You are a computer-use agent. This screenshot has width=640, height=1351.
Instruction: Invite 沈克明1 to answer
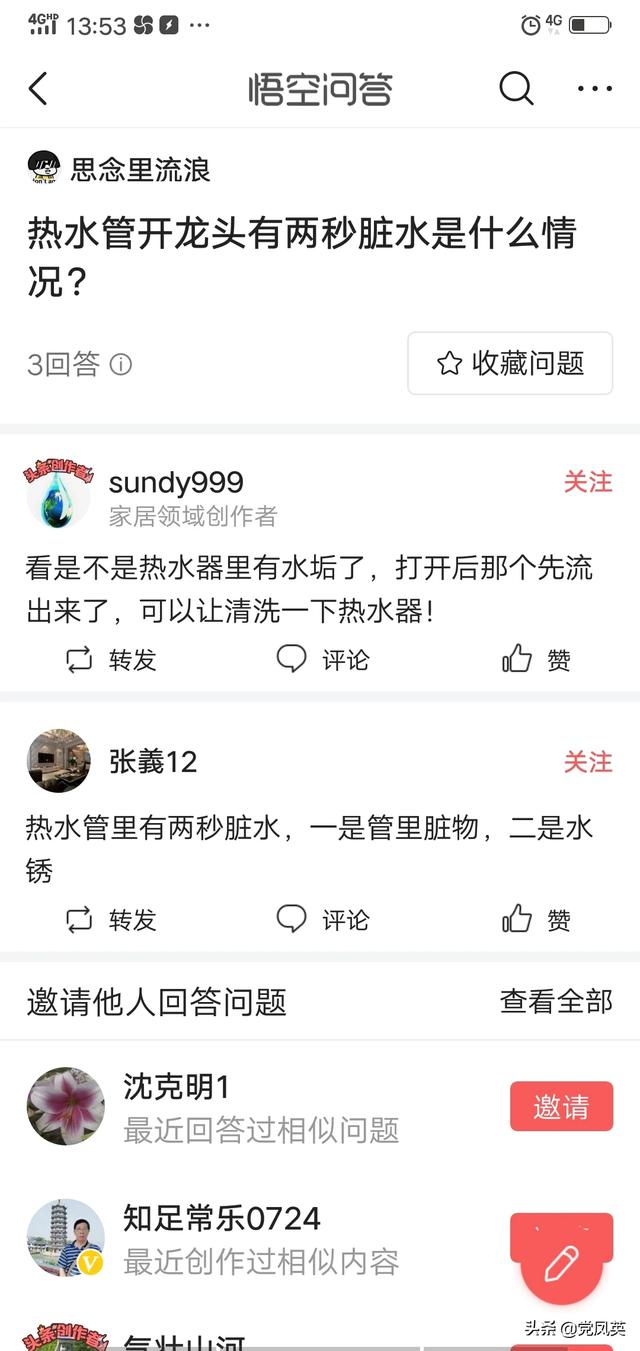point(561,1107)
